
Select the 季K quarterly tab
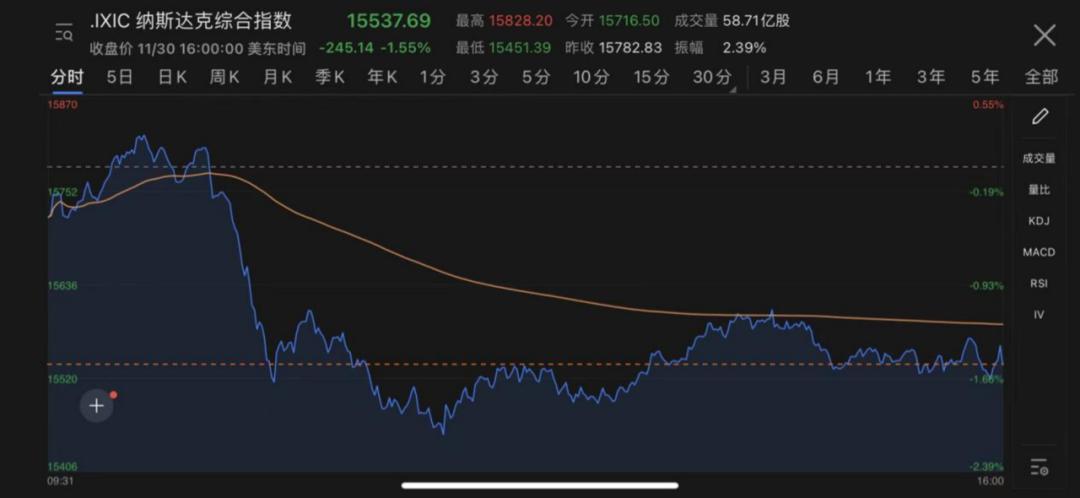pos(329,77)
